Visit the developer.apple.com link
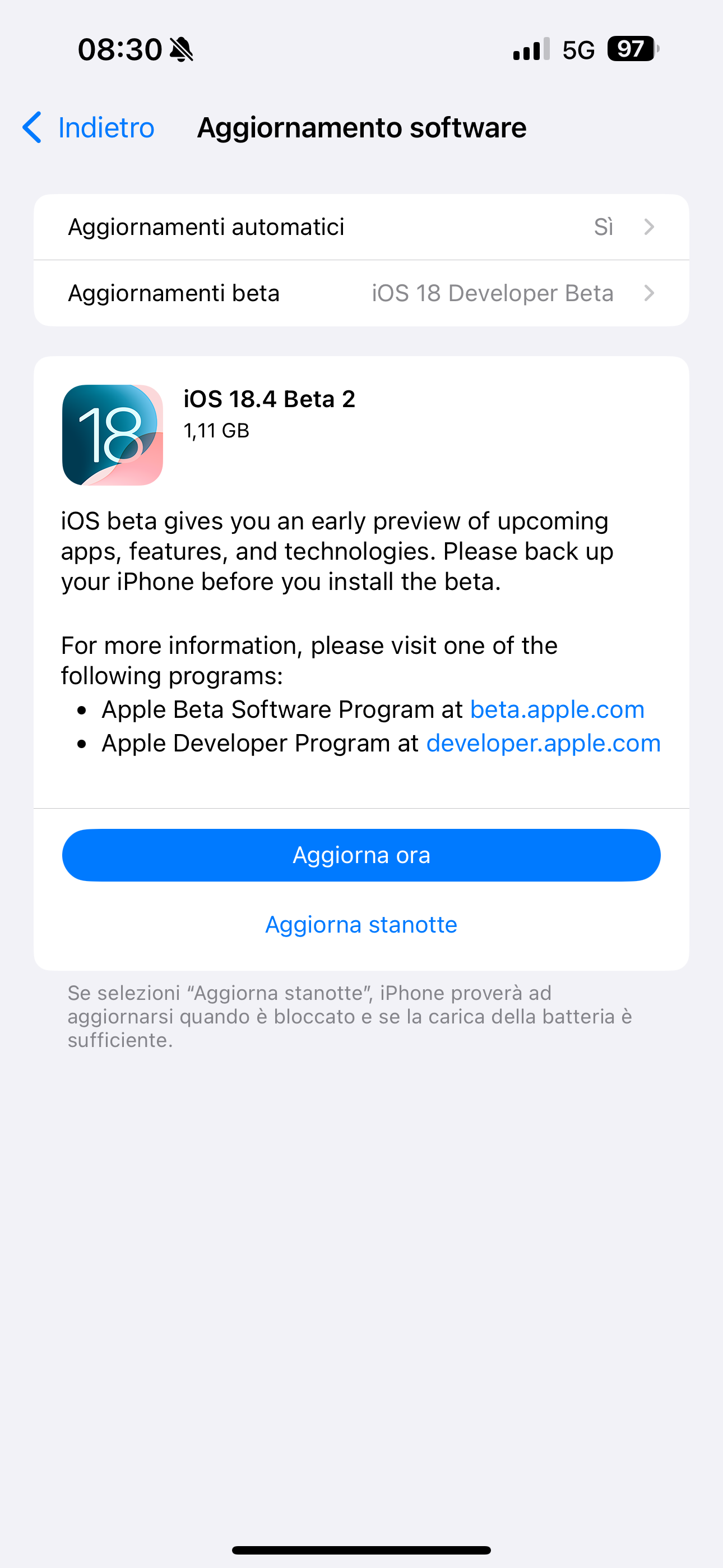 543,743
